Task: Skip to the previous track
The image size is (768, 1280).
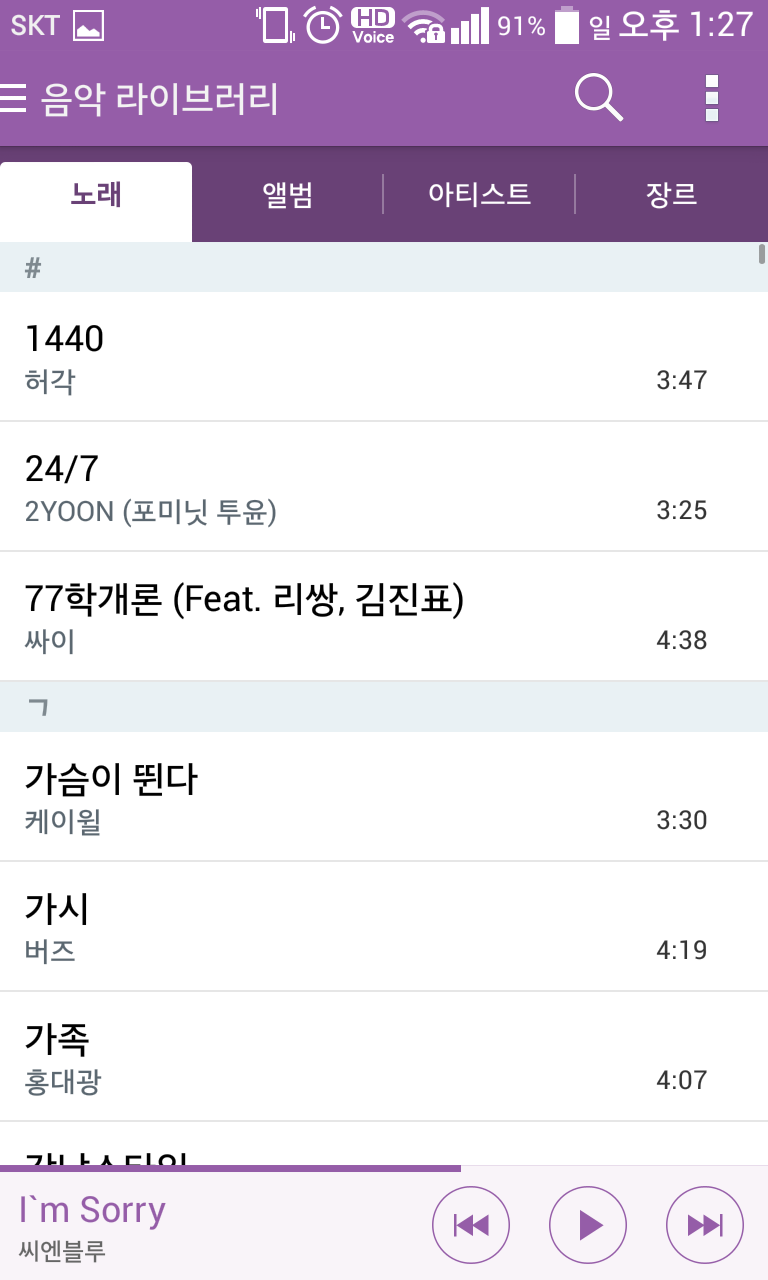Action: tap(471, 1225)
